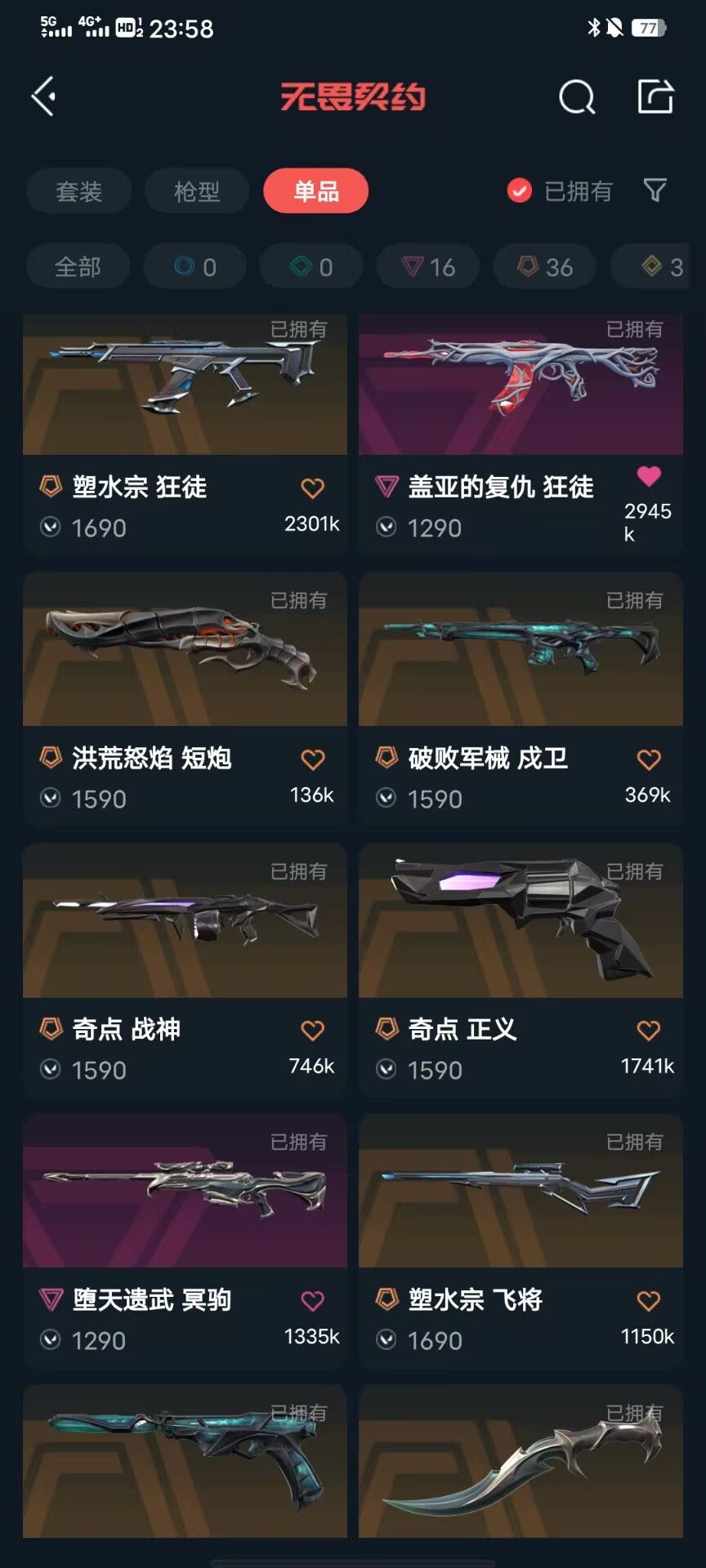Filter by the orange tier chip showing 36

(545, 266)
